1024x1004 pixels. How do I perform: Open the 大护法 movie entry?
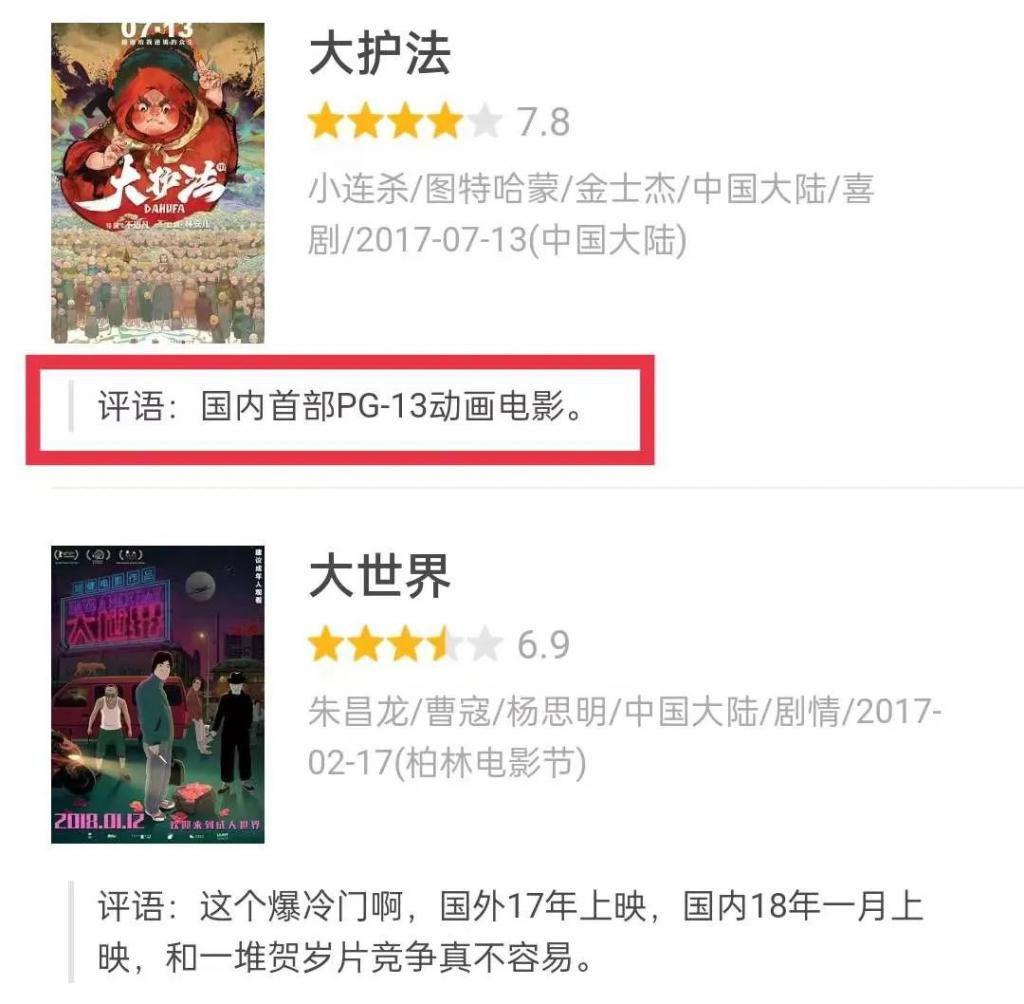380,54
